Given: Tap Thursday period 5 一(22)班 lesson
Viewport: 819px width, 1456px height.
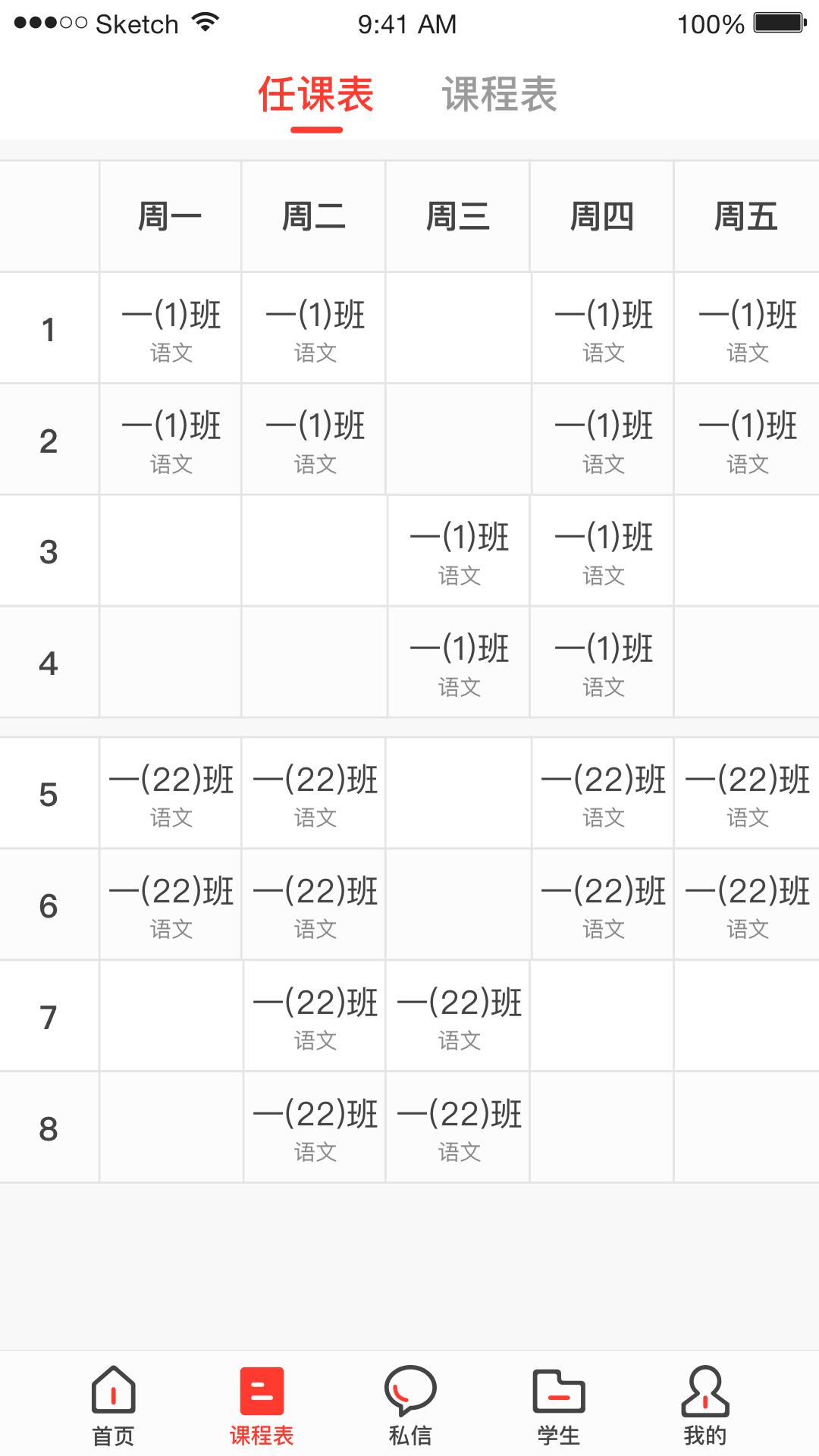Looking at the screenshot, I should pyautogui.click(x=601, y=794).
